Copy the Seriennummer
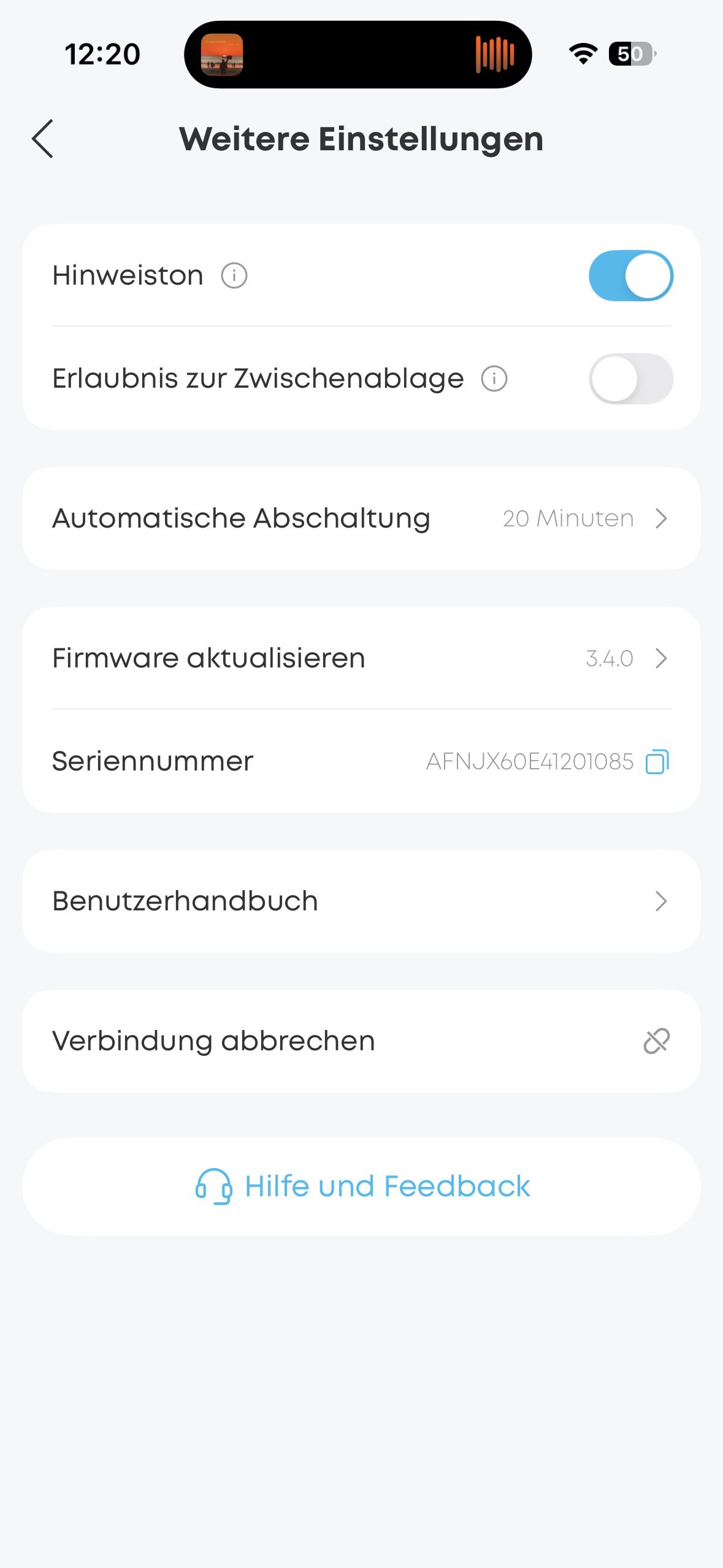723x1568 pixels. [657, 762]
